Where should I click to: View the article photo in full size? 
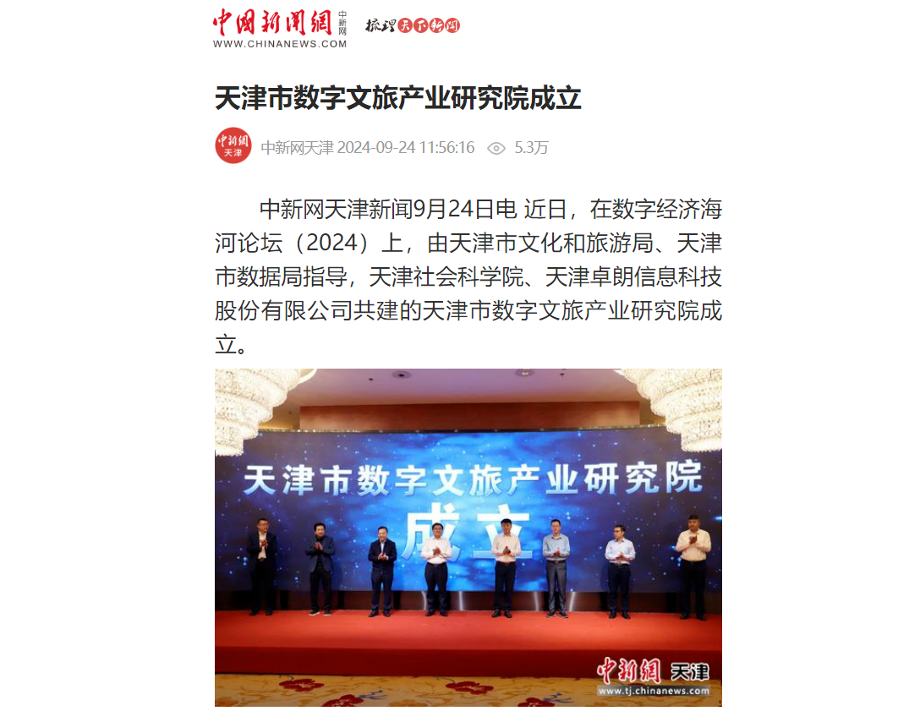coord(468,537)
